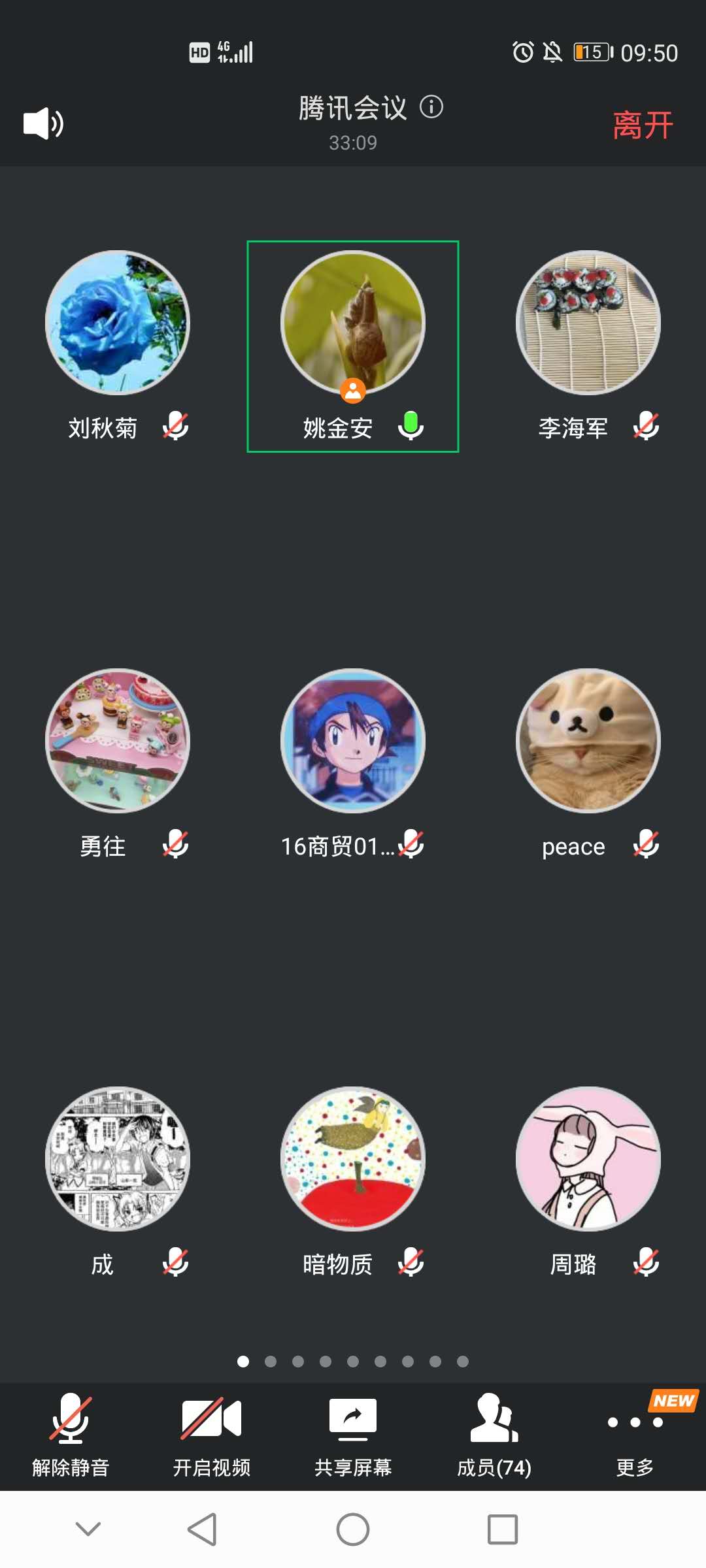Screen dimensions: 706x1568
Task: Select participant 李海军's tile
Action: pos(588,323)
